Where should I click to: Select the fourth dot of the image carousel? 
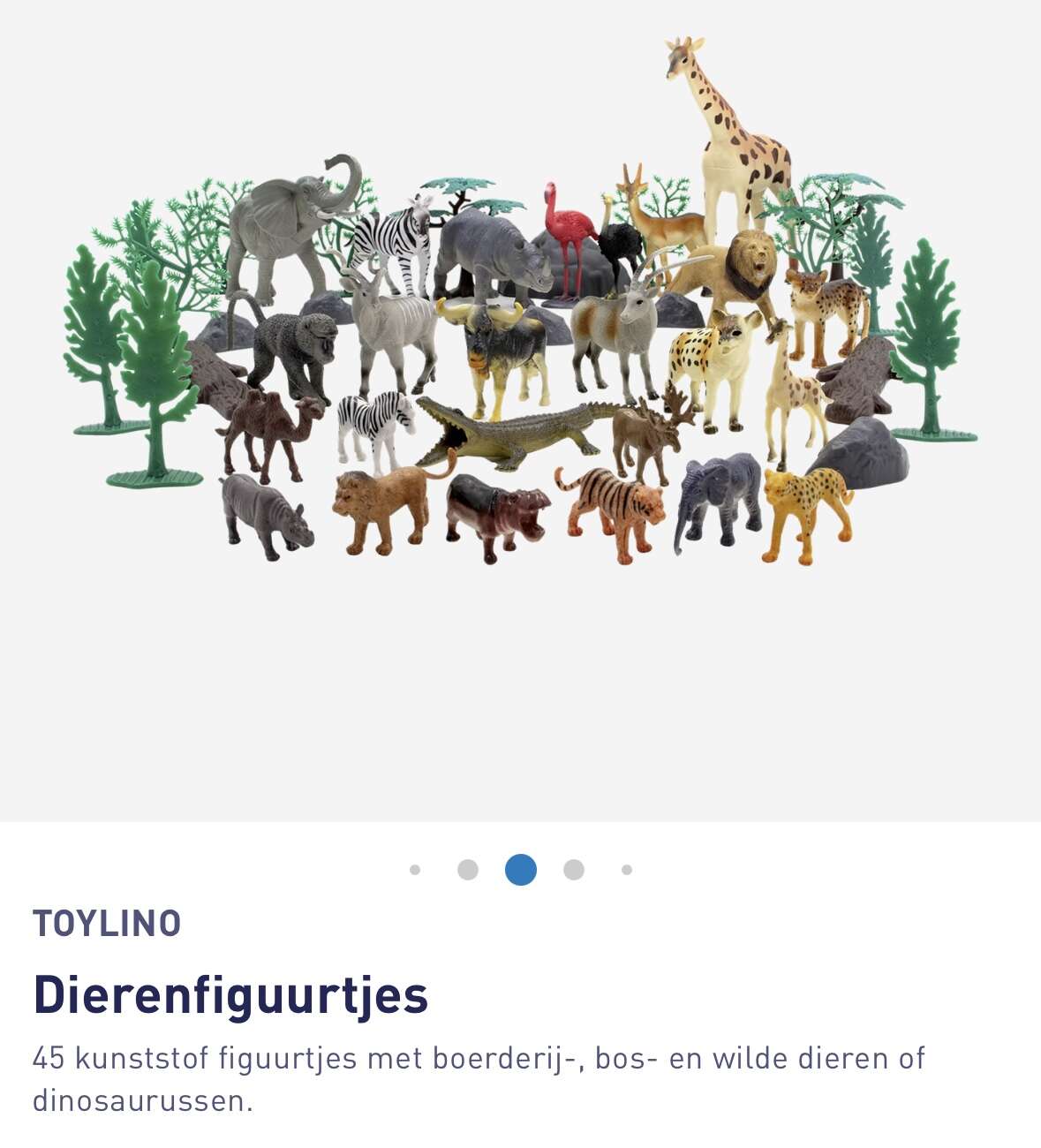click(574, 870)
